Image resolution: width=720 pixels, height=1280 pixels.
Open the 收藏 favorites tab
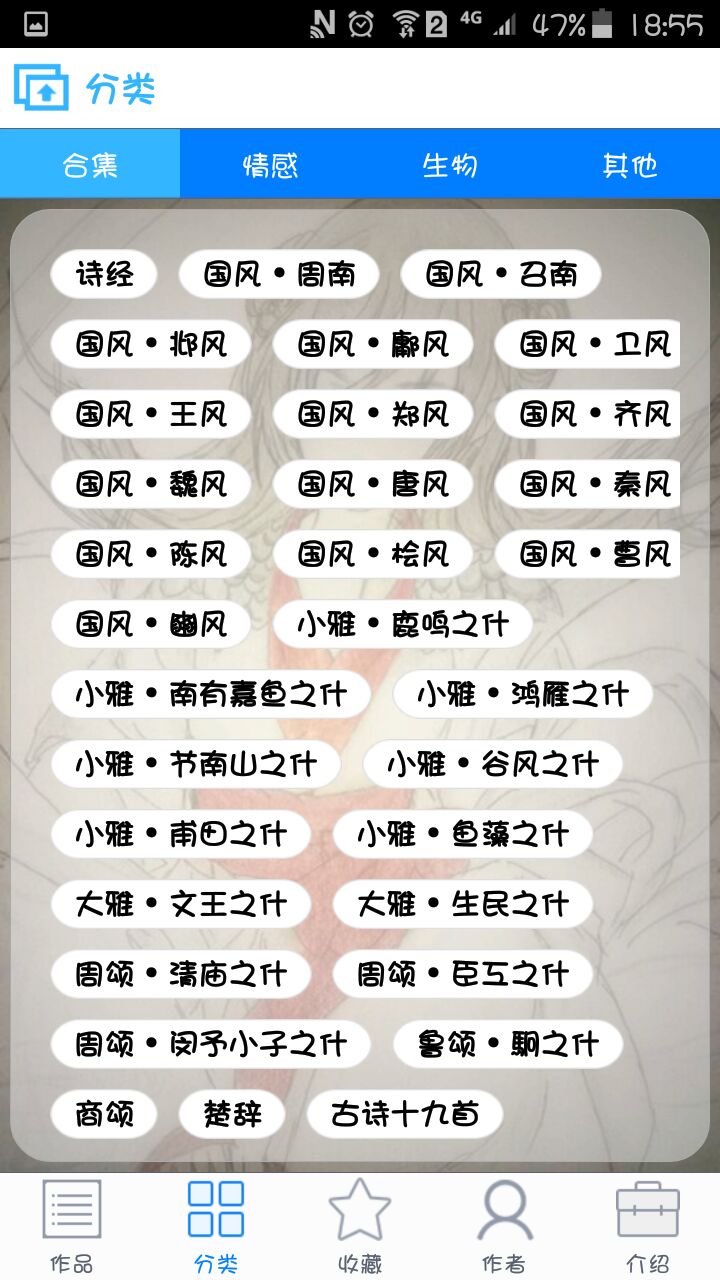pyautogui.click(x=360, y=1226)
